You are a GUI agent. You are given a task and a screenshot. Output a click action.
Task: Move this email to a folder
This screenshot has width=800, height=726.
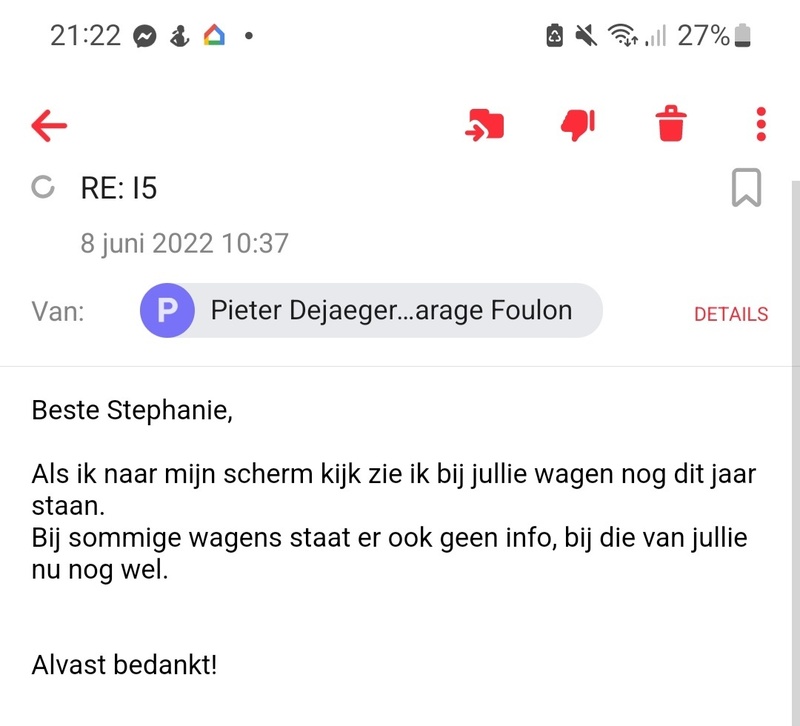point(485,126)
